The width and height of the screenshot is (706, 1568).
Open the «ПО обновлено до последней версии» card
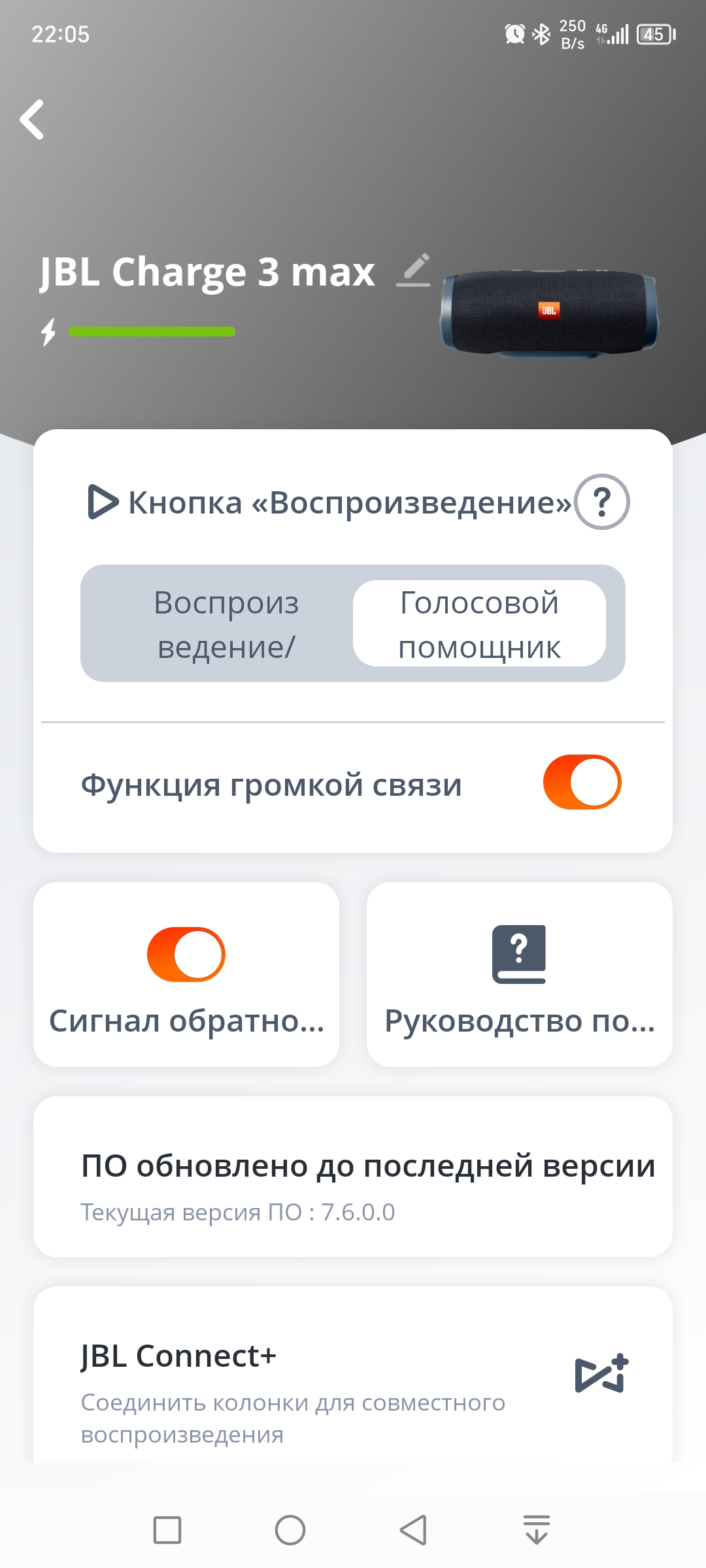tap(353, 1177)
